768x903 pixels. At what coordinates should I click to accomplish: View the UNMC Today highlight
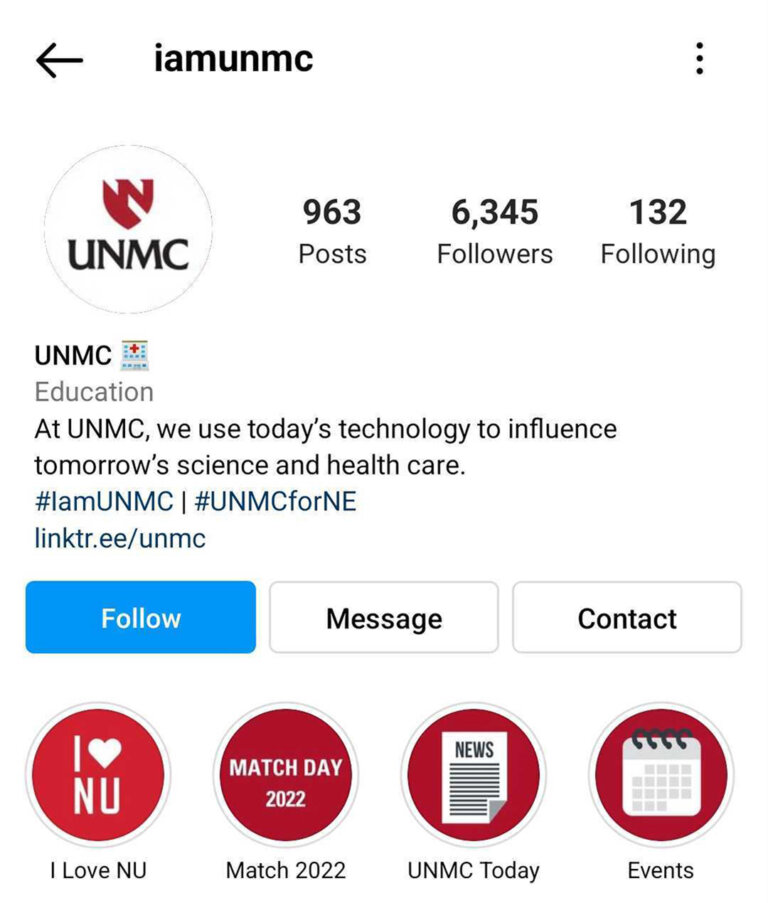(x=474, y=776)
